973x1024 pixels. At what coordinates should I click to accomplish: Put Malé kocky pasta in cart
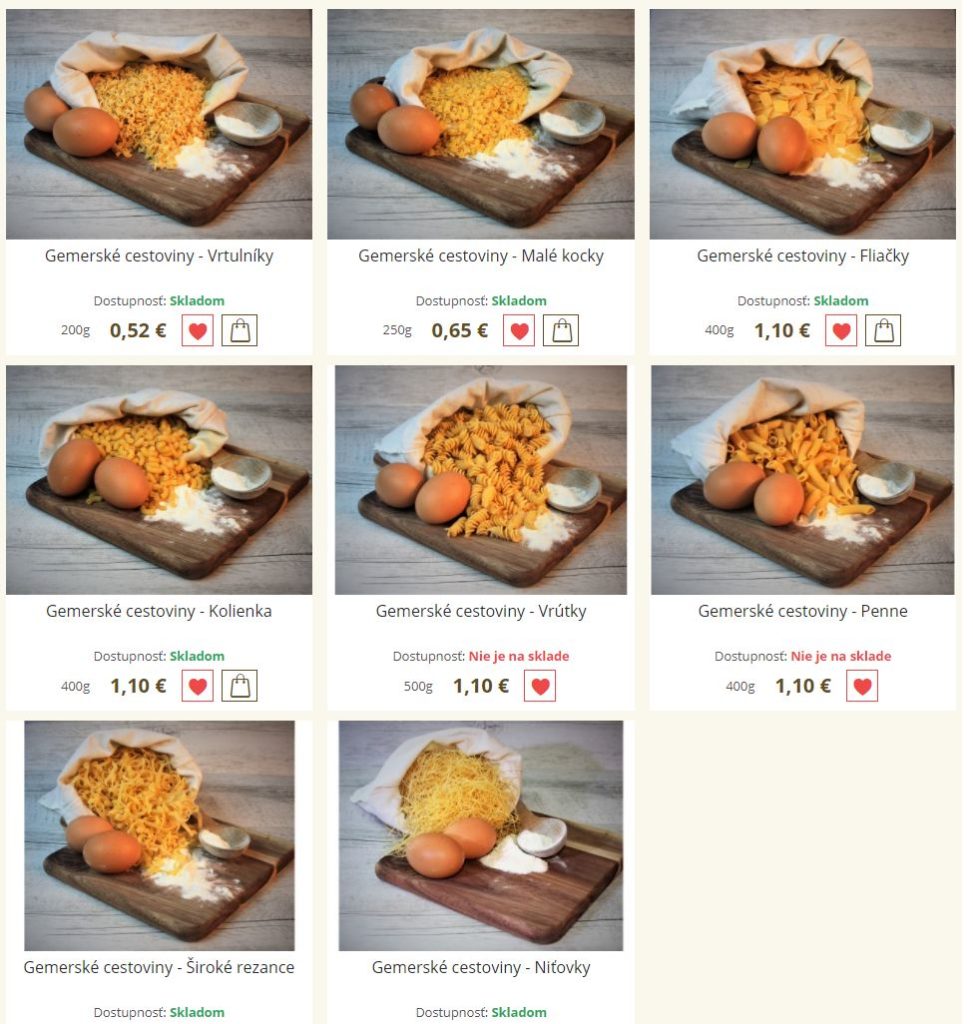click(x=562, y=331)
